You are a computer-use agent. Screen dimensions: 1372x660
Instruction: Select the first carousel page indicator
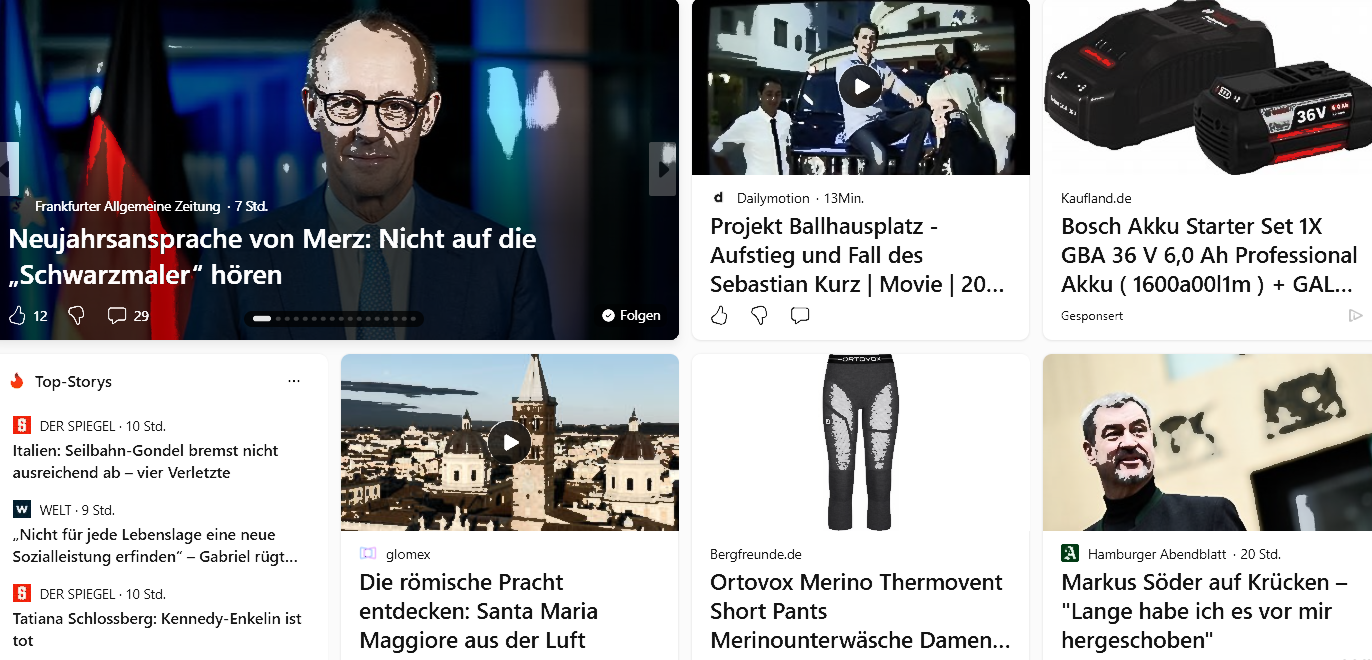click(262, 318)
